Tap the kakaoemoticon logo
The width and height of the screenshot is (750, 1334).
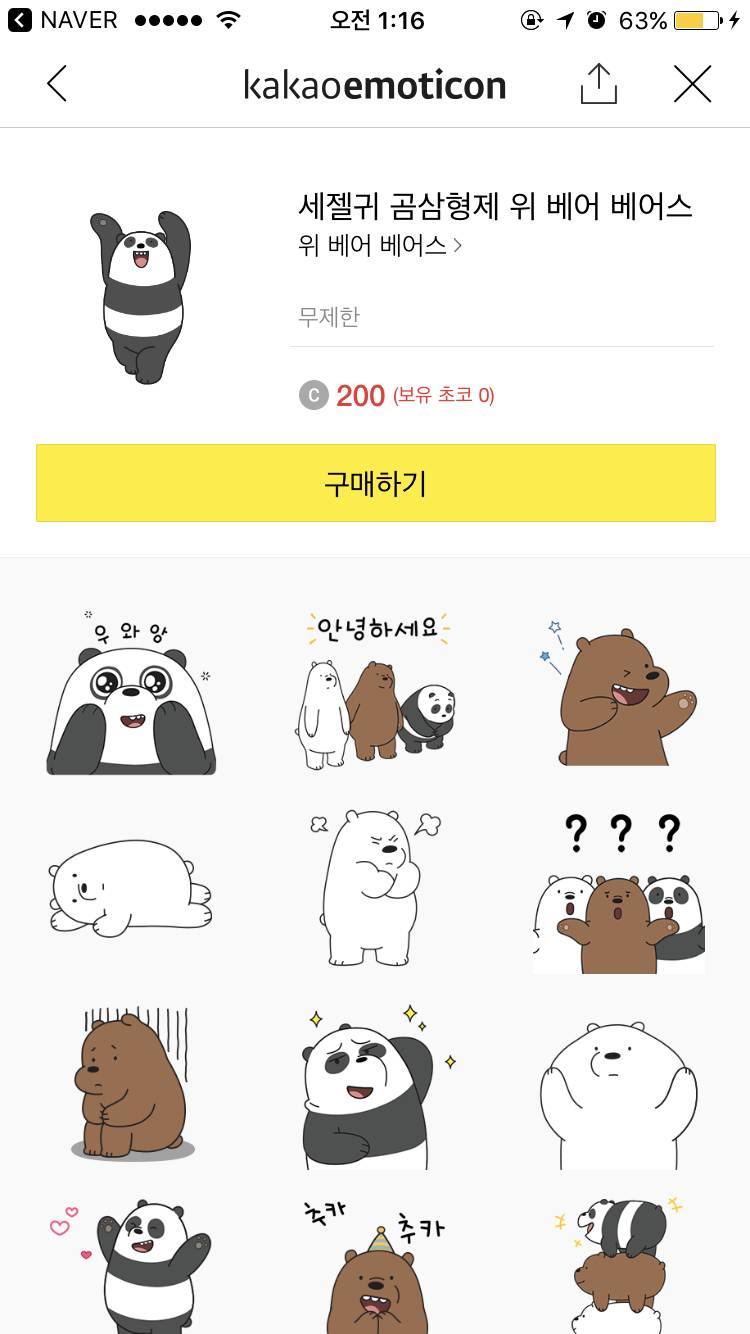[x=374, y=86]
